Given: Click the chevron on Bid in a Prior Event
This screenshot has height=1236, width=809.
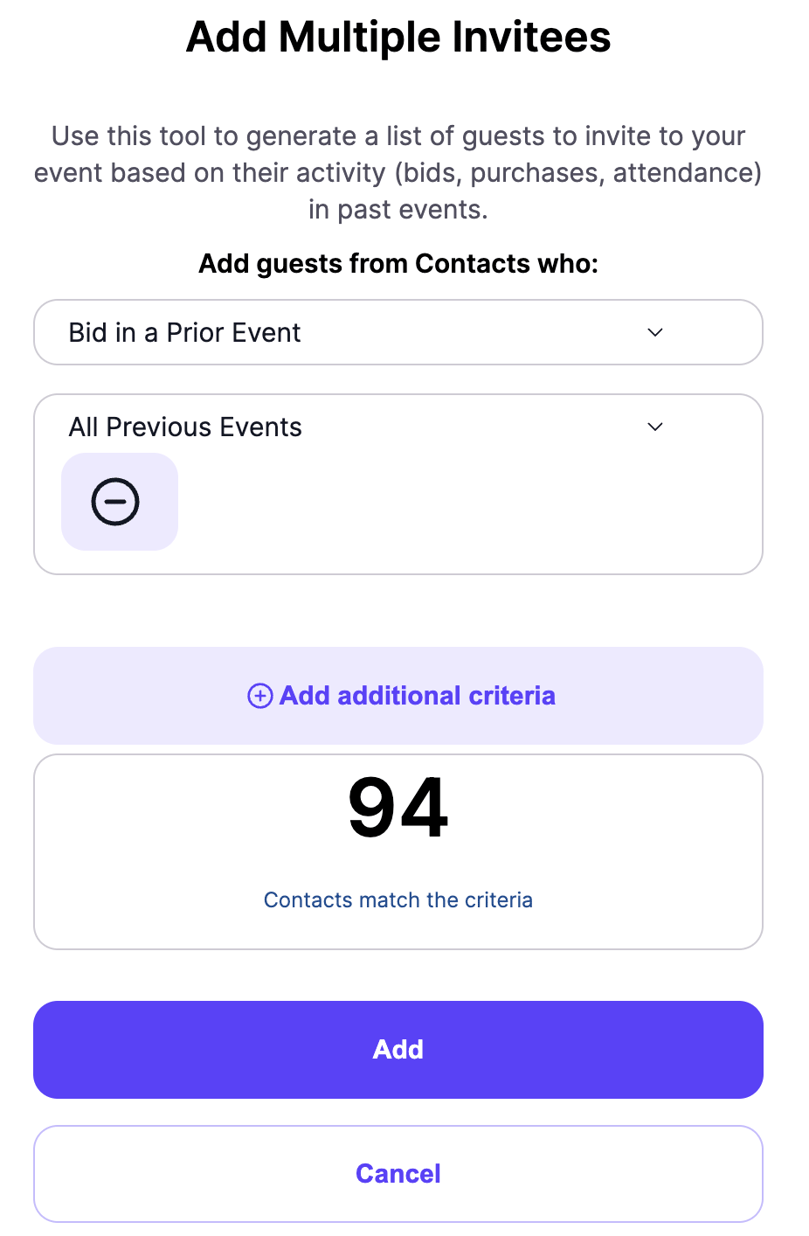Looking at the screenshot, I should (655, 332).
